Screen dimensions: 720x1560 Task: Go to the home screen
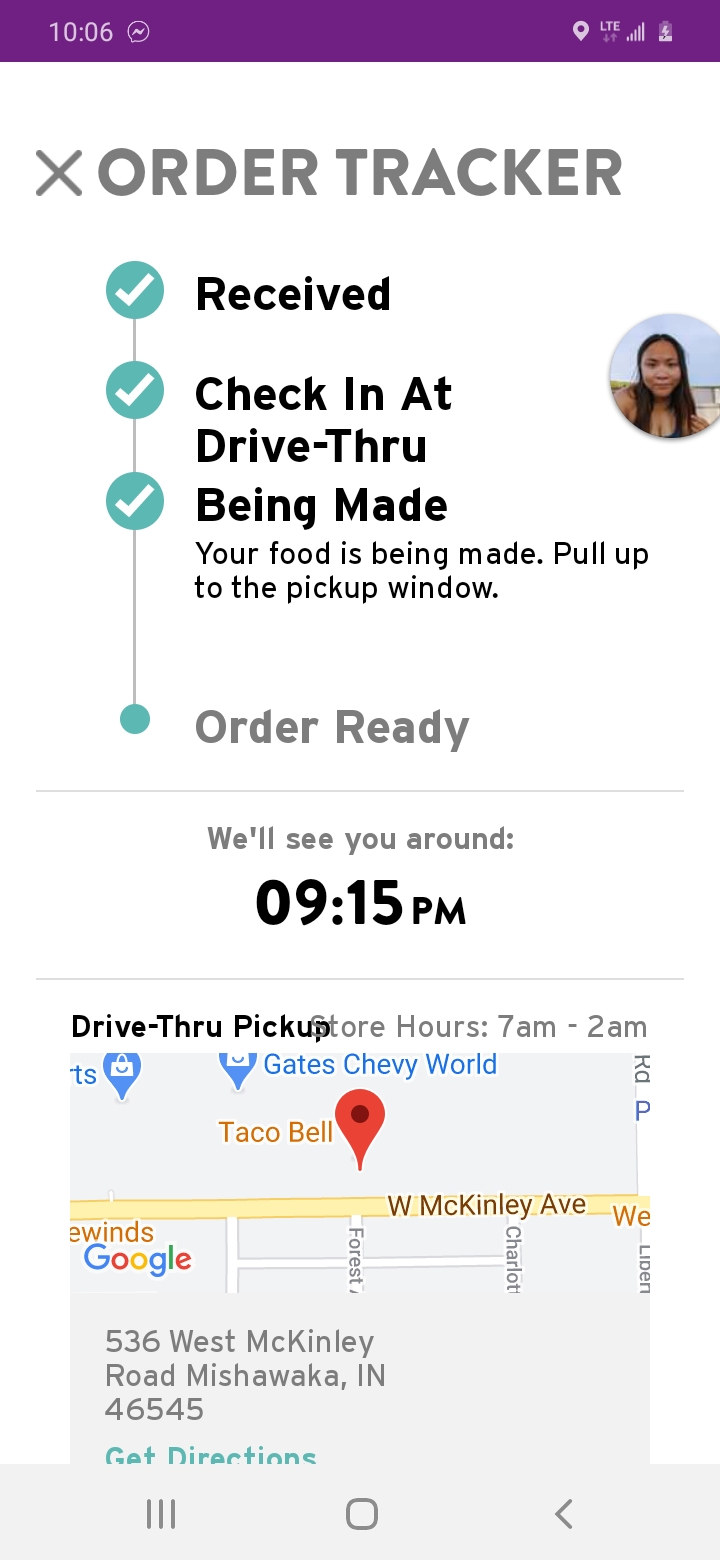(x=361, y=1514)
